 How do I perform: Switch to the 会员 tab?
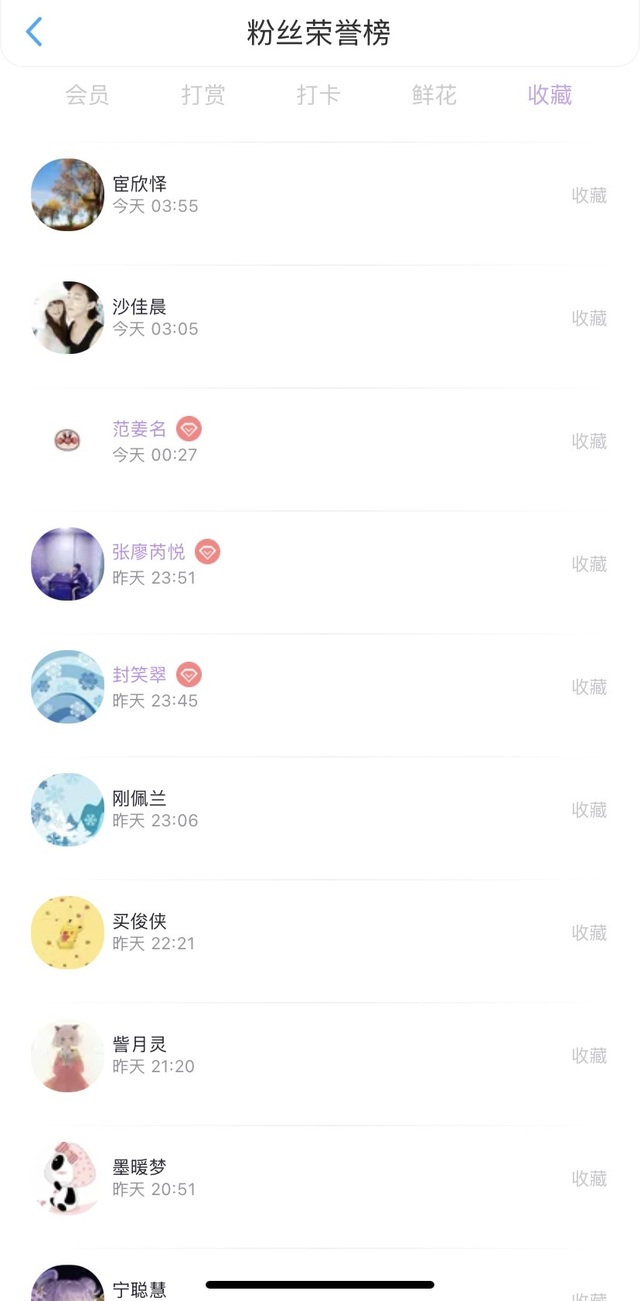click(x=87, y=95)
